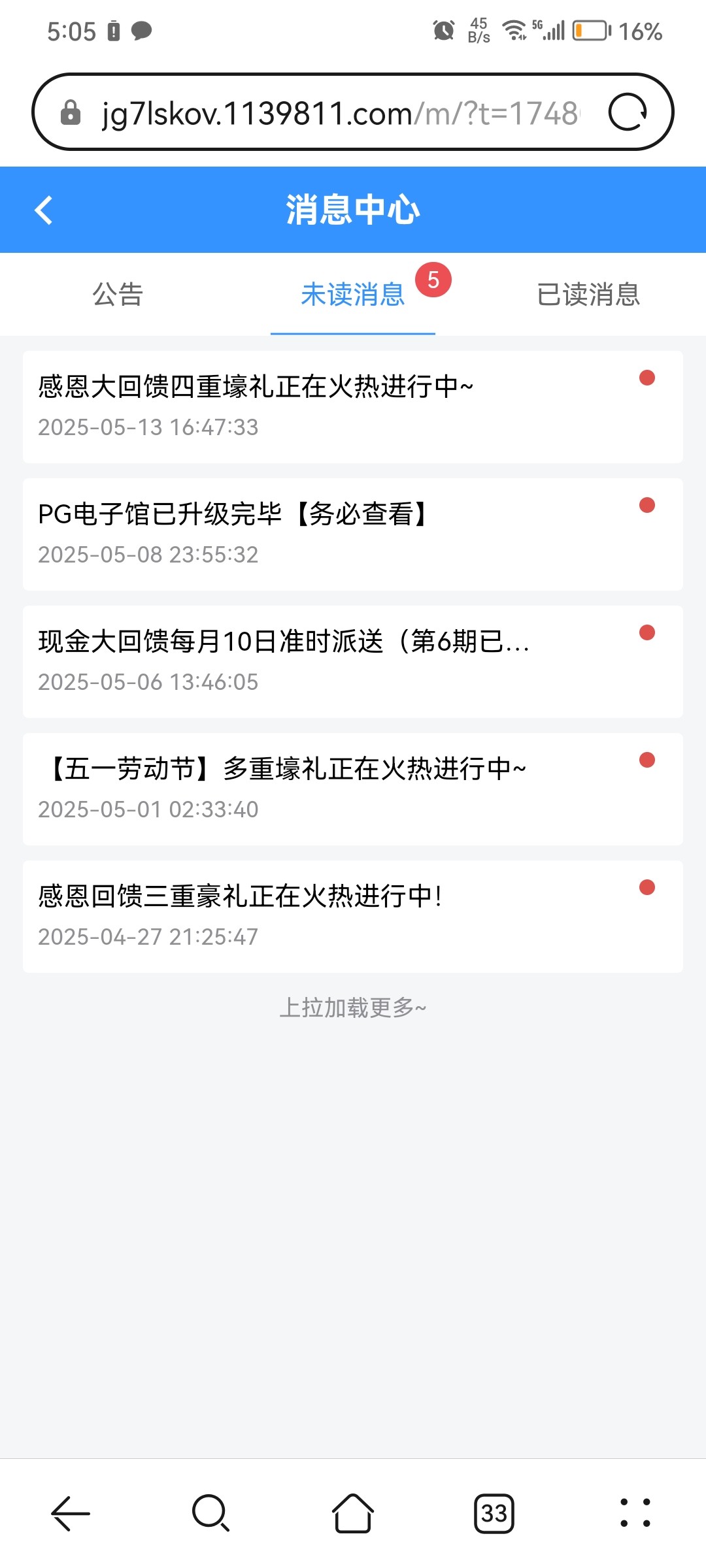Open message 现金大回馈每月10日准时派送
Image resolution: width=706 pixels, height=1568 pixels.
[353, 661]
